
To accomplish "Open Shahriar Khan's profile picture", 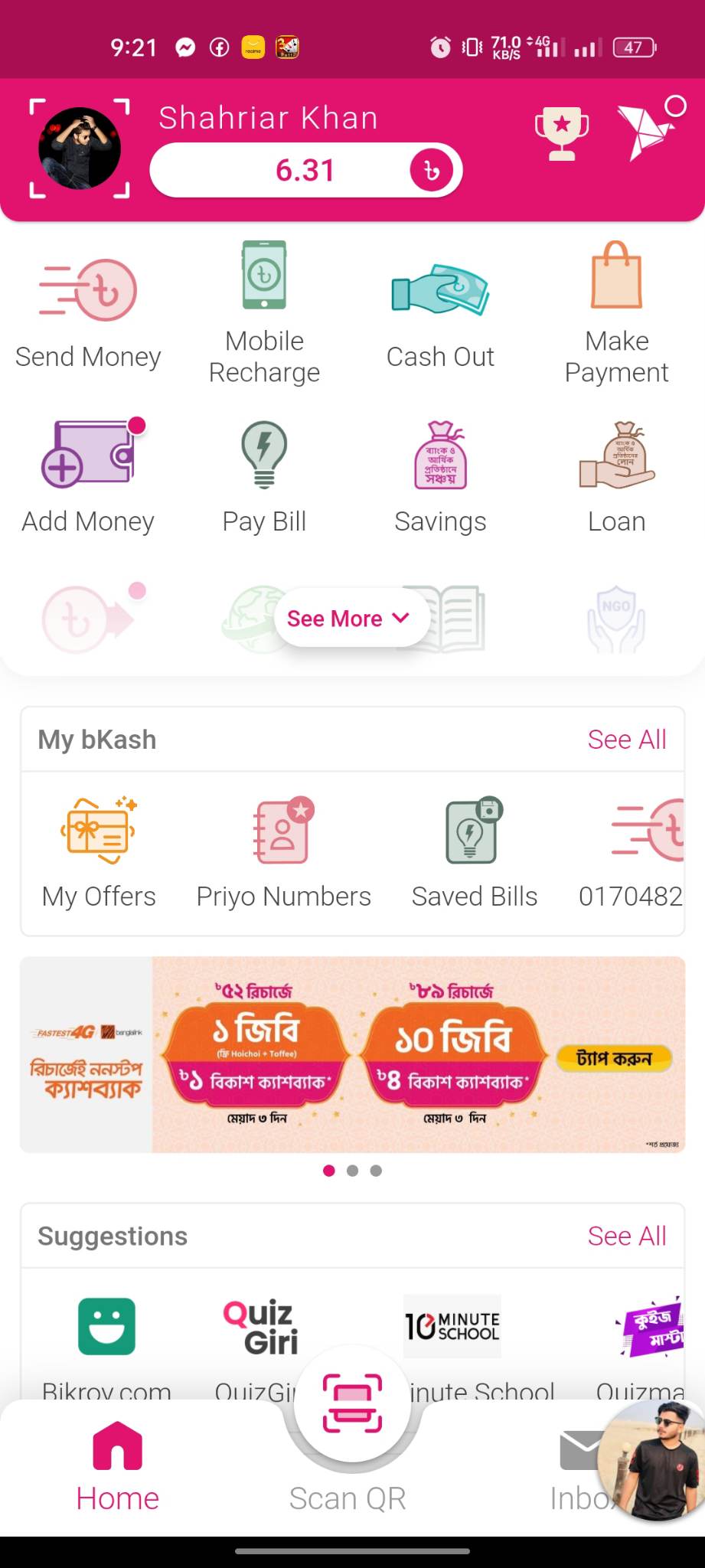I will tap(80, 148).
